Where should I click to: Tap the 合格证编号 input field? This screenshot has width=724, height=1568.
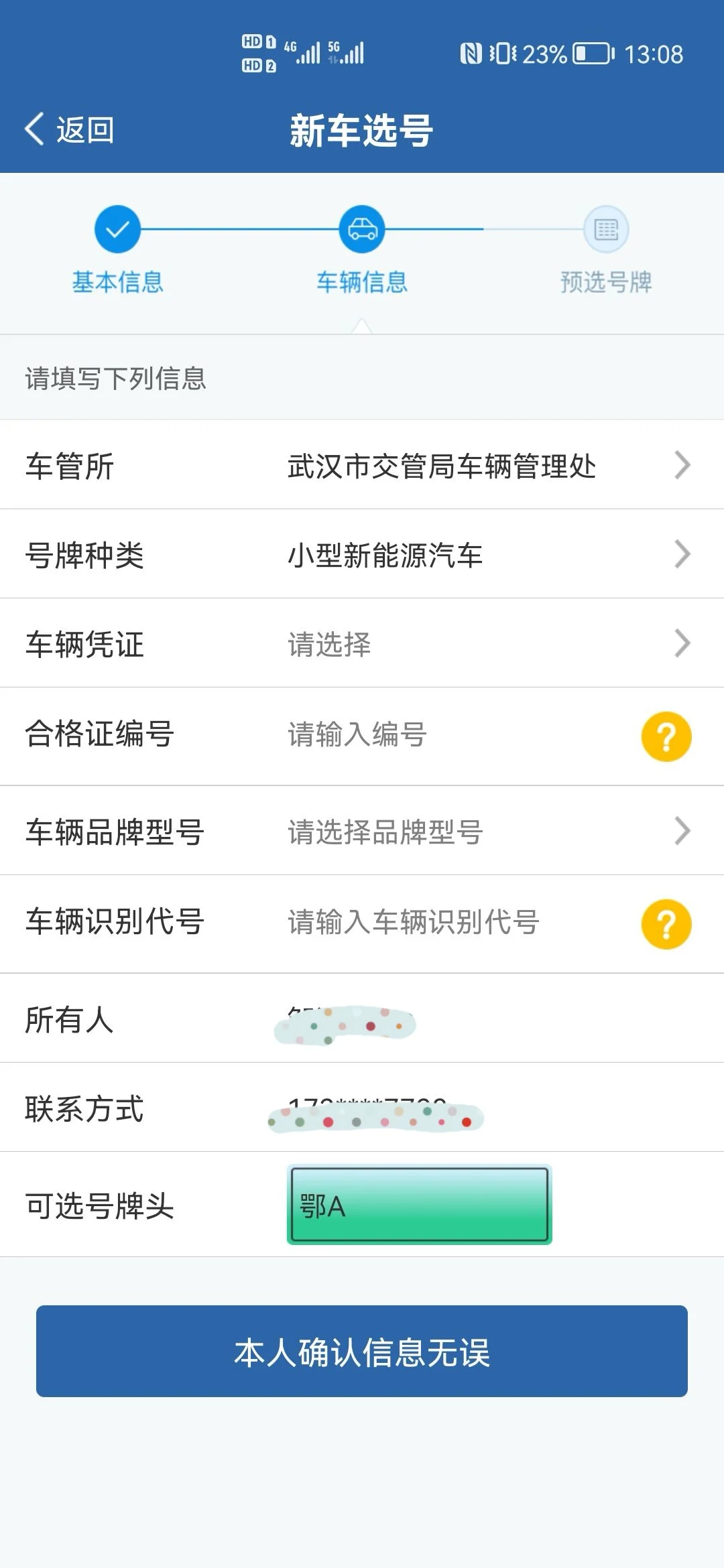click(x=456, y=735)
